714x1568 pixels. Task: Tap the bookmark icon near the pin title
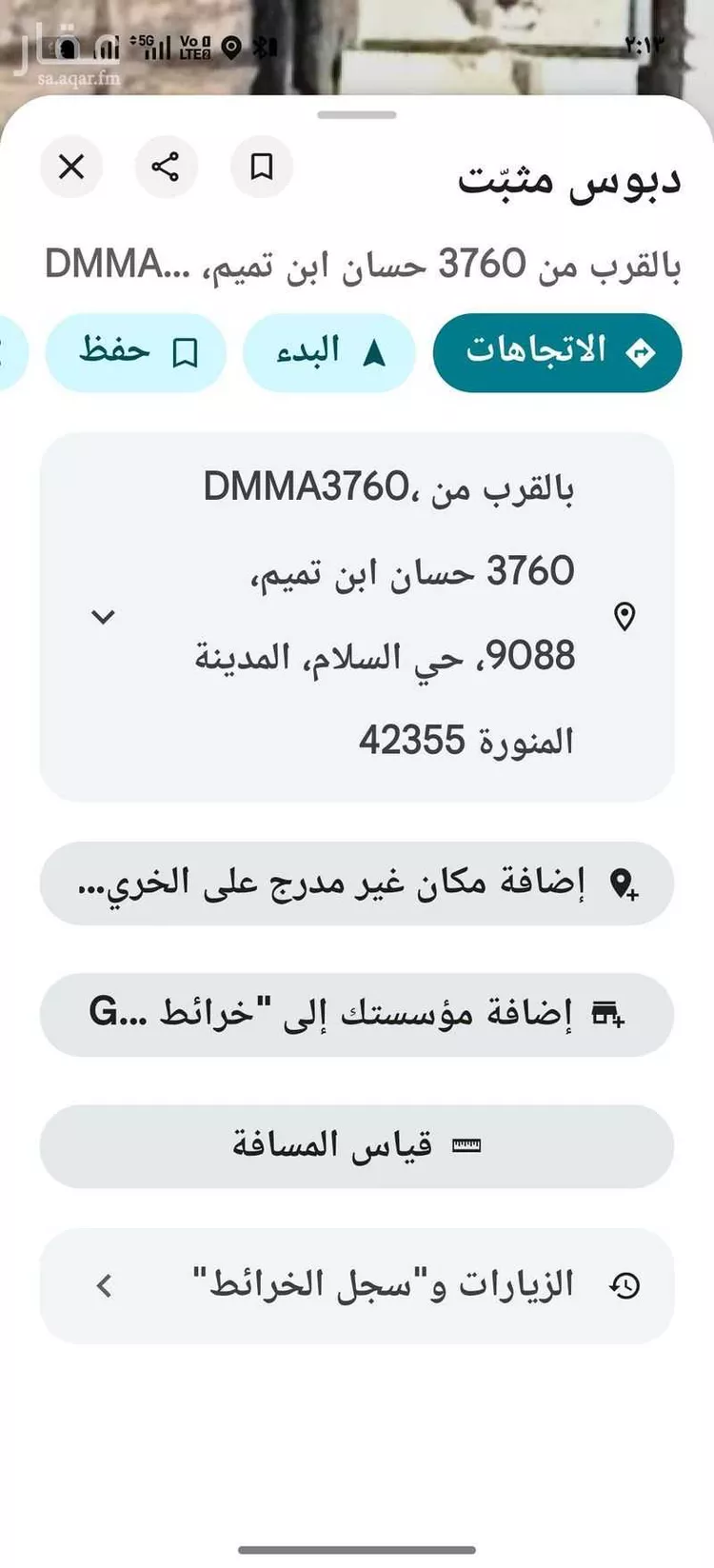pyautogui.click(x=260, y=167)
